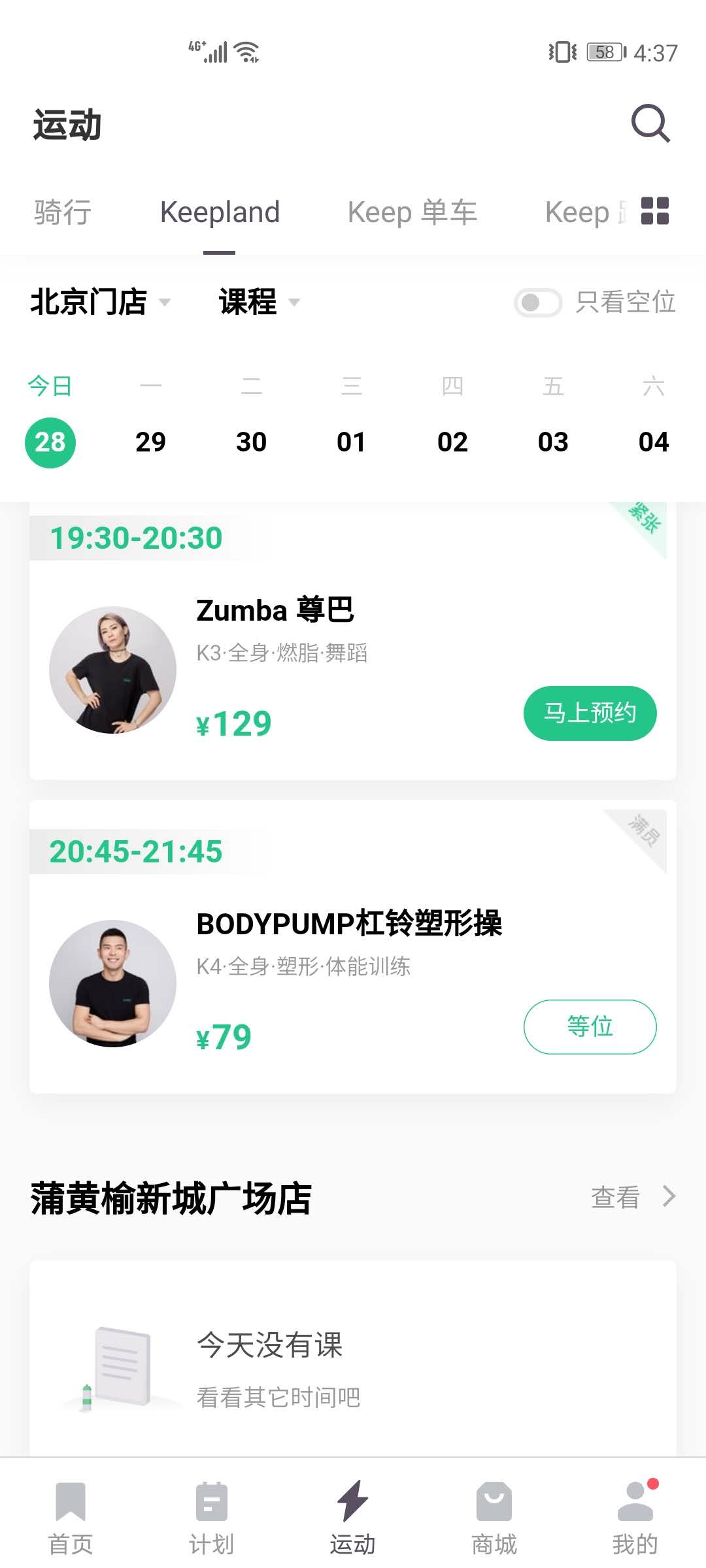Open the search icon
Viewport: 706px width, 1568px height.
[650, 123]
